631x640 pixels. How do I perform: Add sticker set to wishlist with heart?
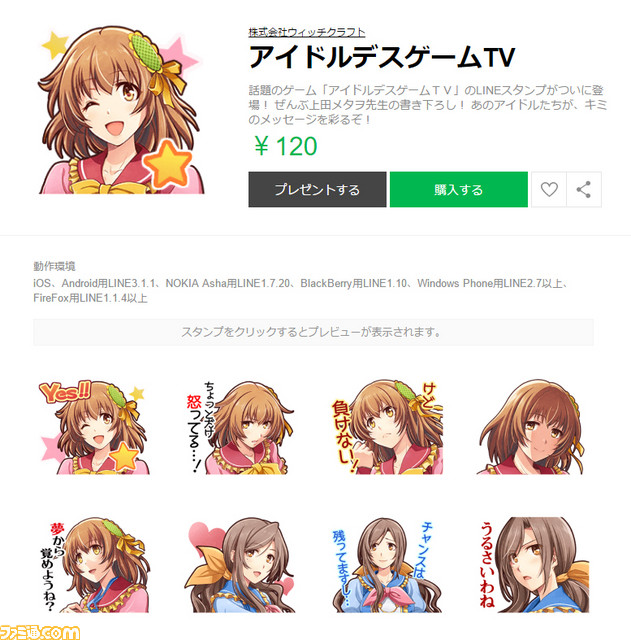548,189
